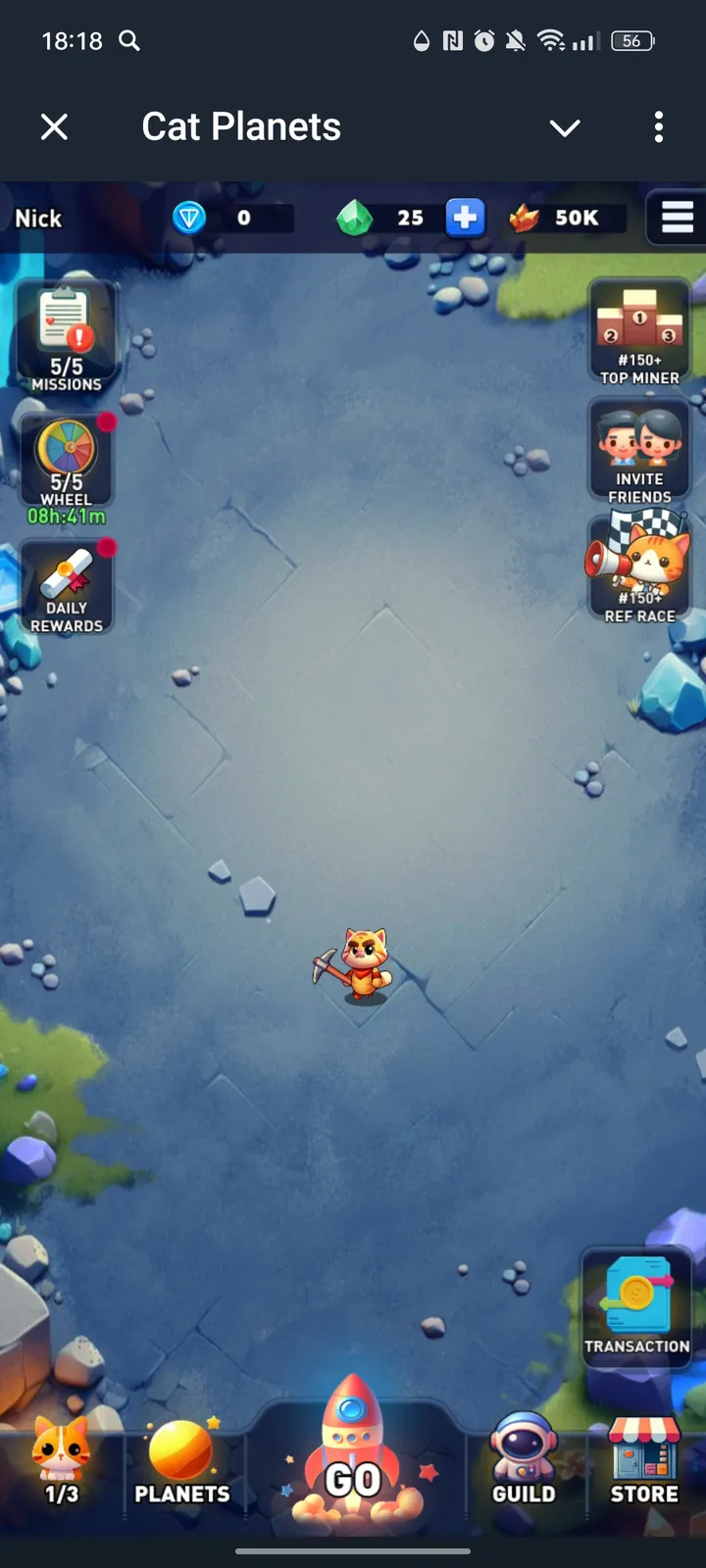Switch to the Guild tab
Image resolution: width=706 pixels, height=1568 pixels.
tap(524, 1462)
